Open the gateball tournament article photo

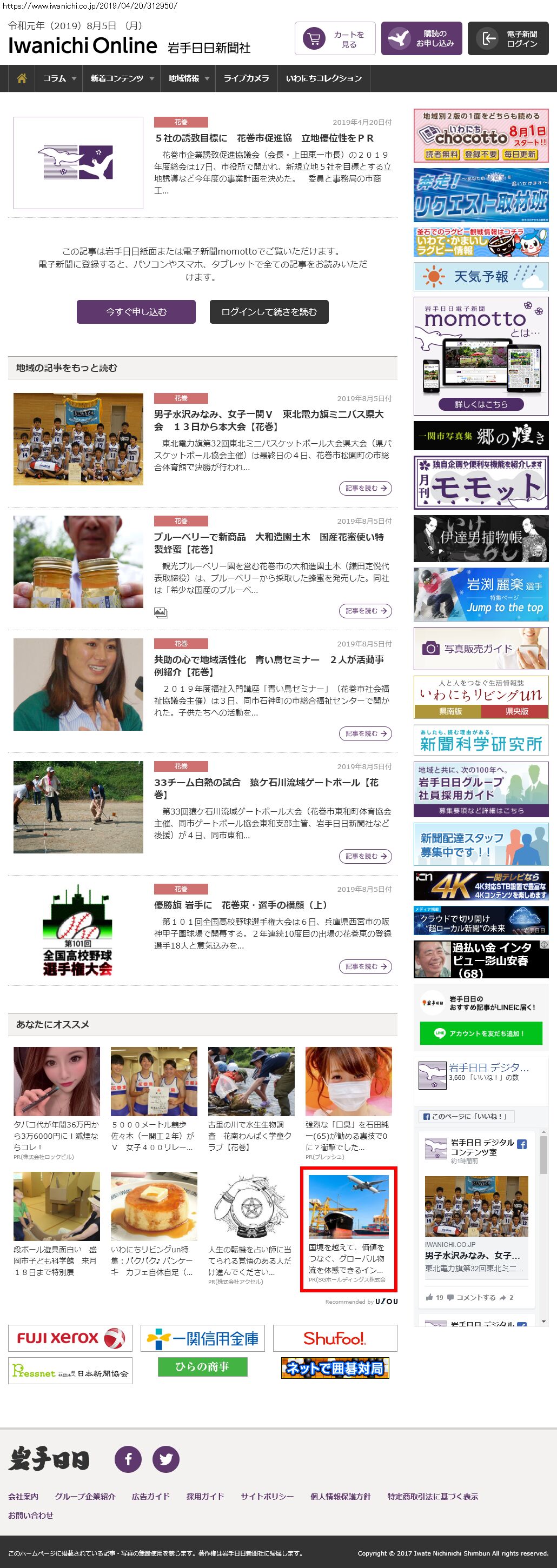(x=78, y=806)
